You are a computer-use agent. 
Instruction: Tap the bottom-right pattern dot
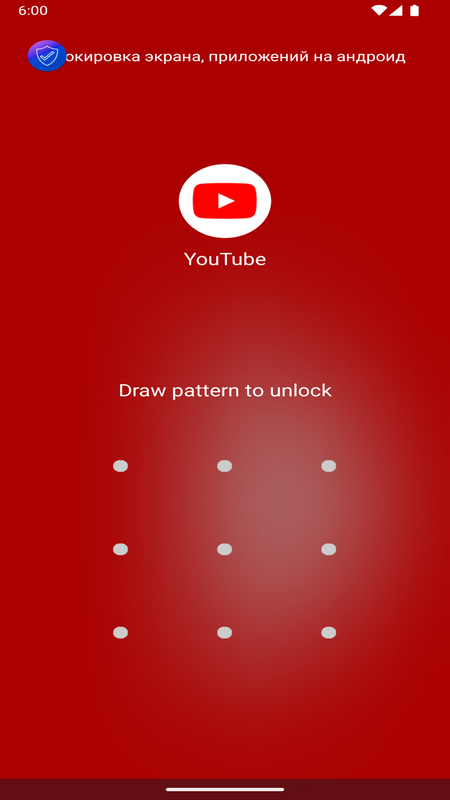[x=329, y=633]
